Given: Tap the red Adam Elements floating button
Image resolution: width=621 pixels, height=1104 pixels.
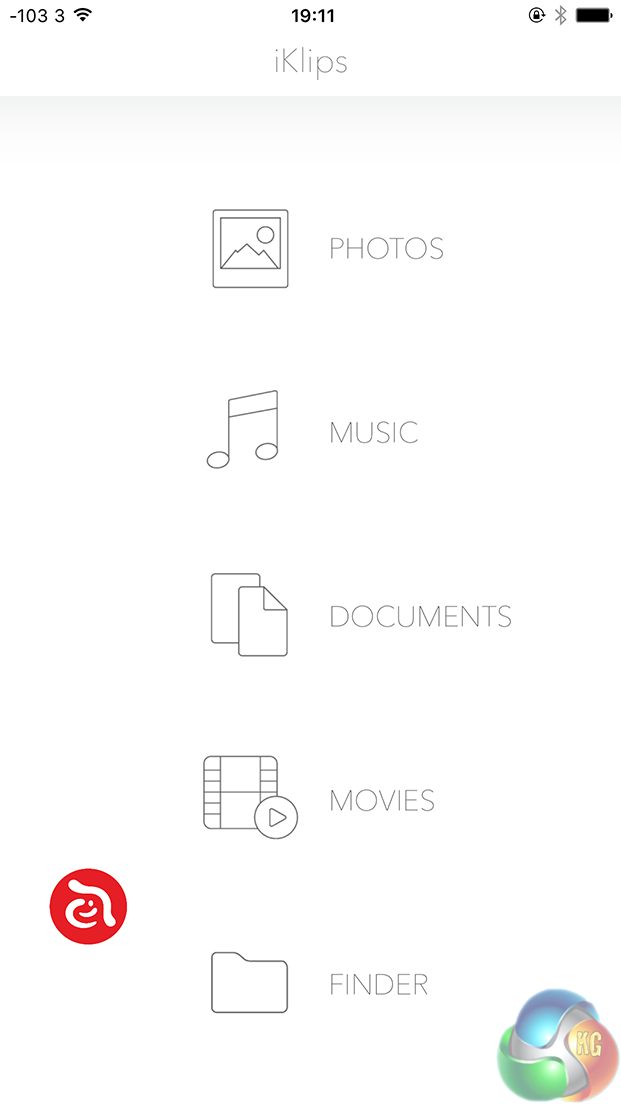Looking at the screenshot, I should click(89, 907).
